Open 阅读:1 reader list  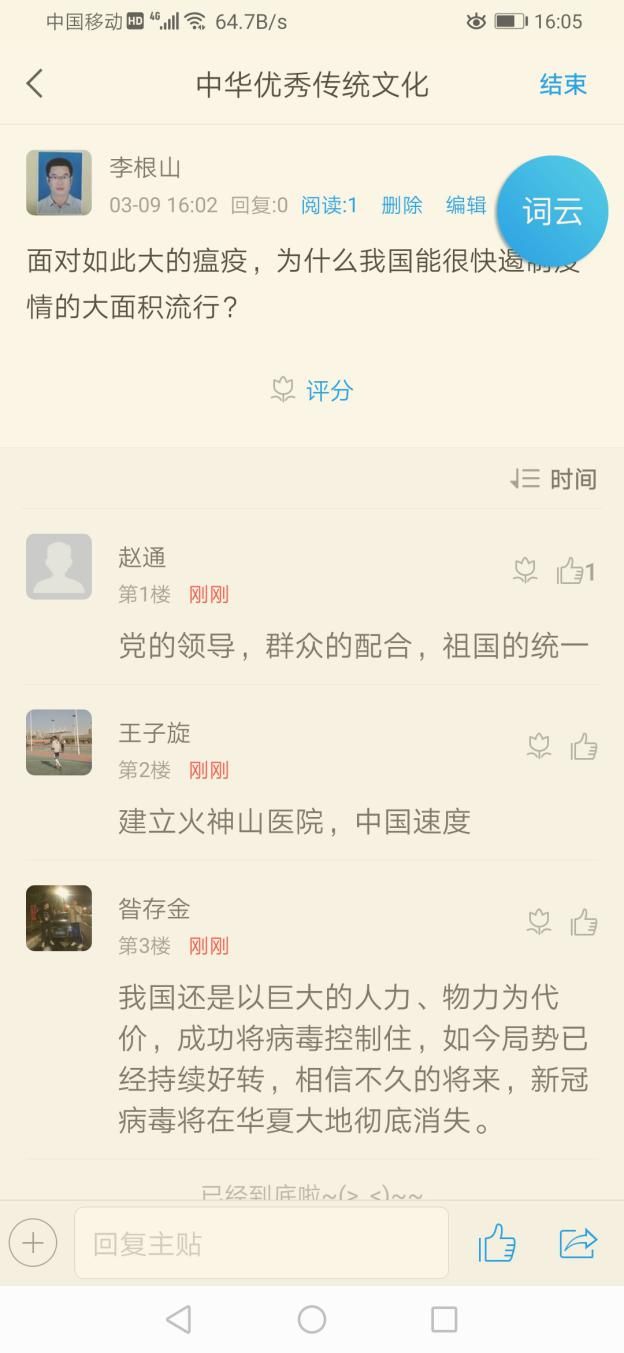(329, 205)
